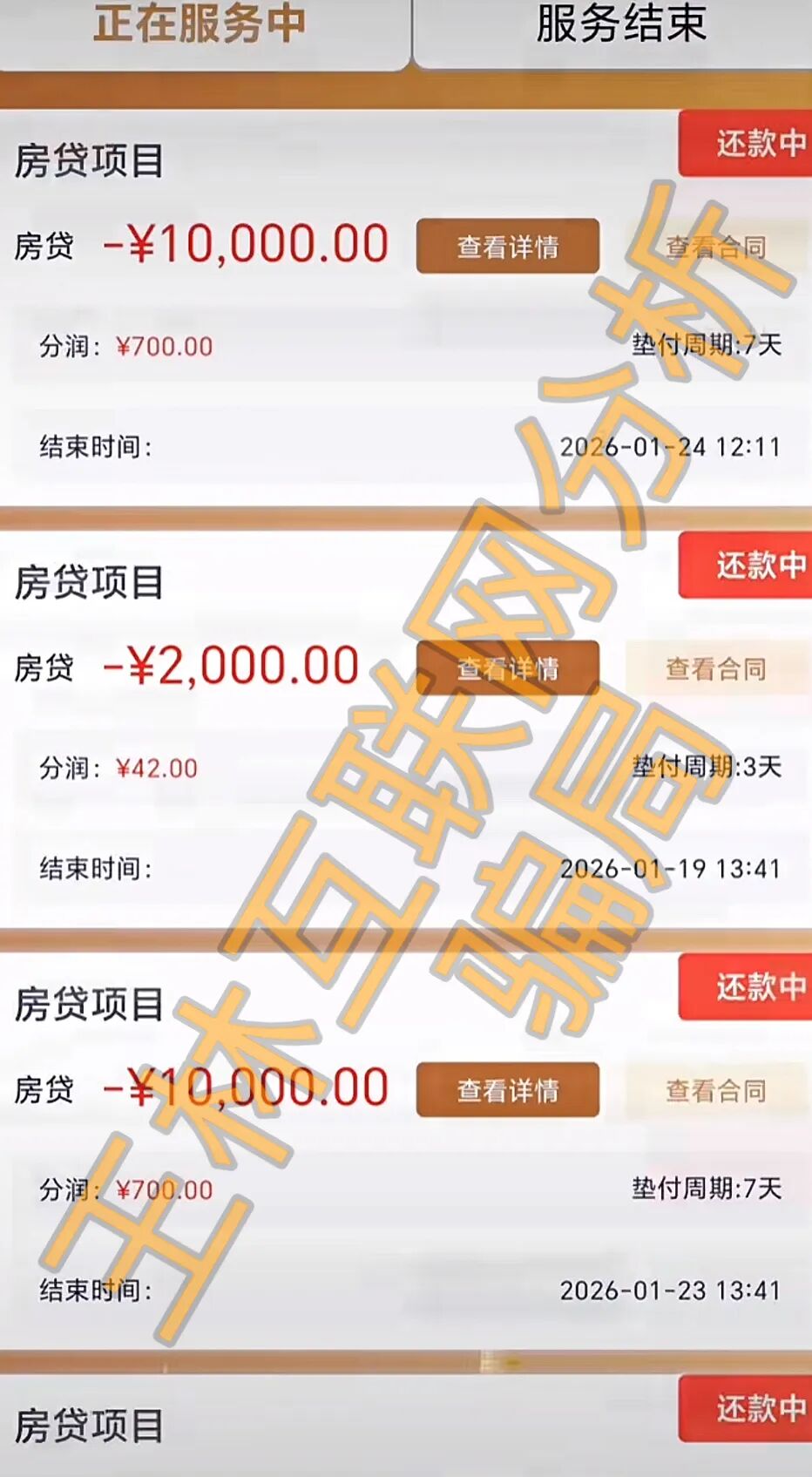812x1477 pixels.
Task: Open 查看合同 for loan ending 2026-01-23
Action: pyautogui.click(x=715, y=1090)
